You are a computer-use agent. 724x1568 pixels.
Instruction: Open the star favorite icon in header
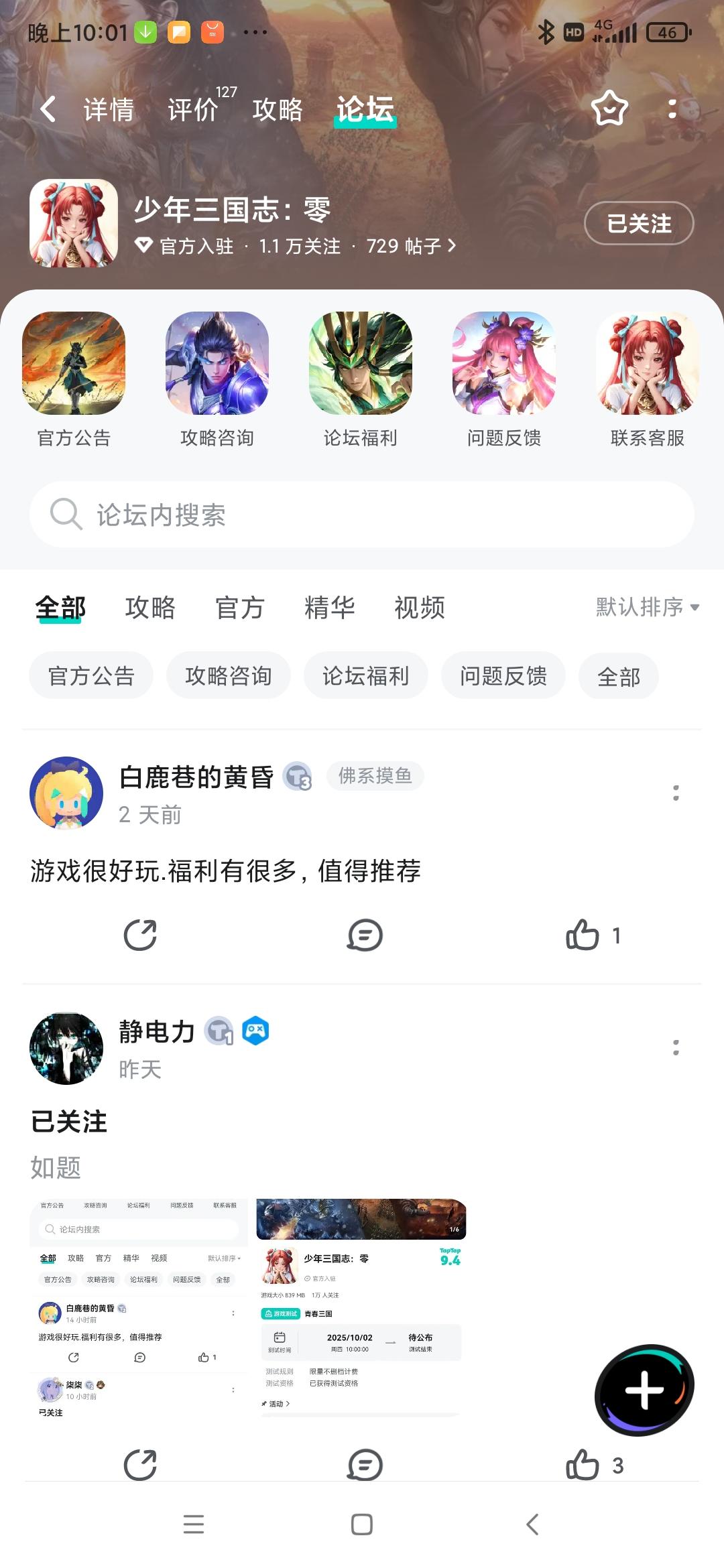pos(609,109)
